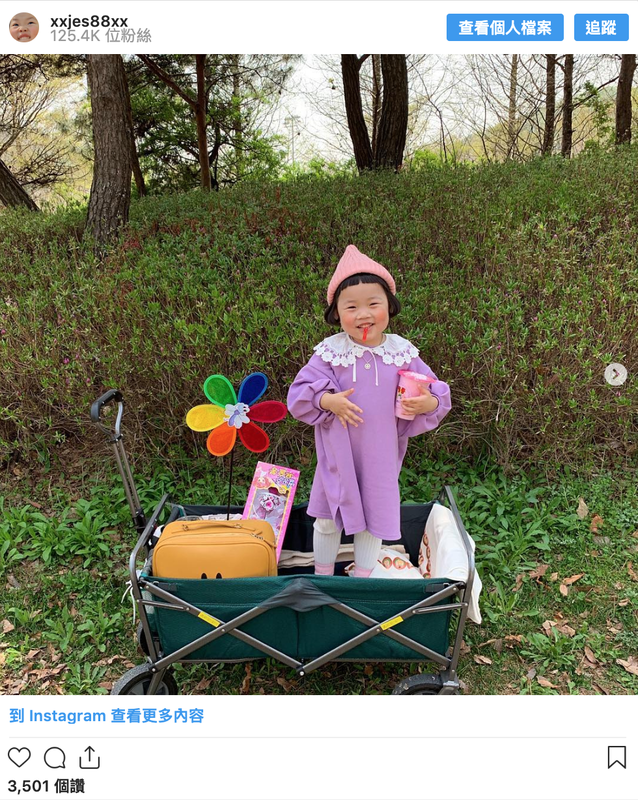Viewport: 638px width, 800px height.
Task: Bookmark this post
Action: click(x=616, y=757)
